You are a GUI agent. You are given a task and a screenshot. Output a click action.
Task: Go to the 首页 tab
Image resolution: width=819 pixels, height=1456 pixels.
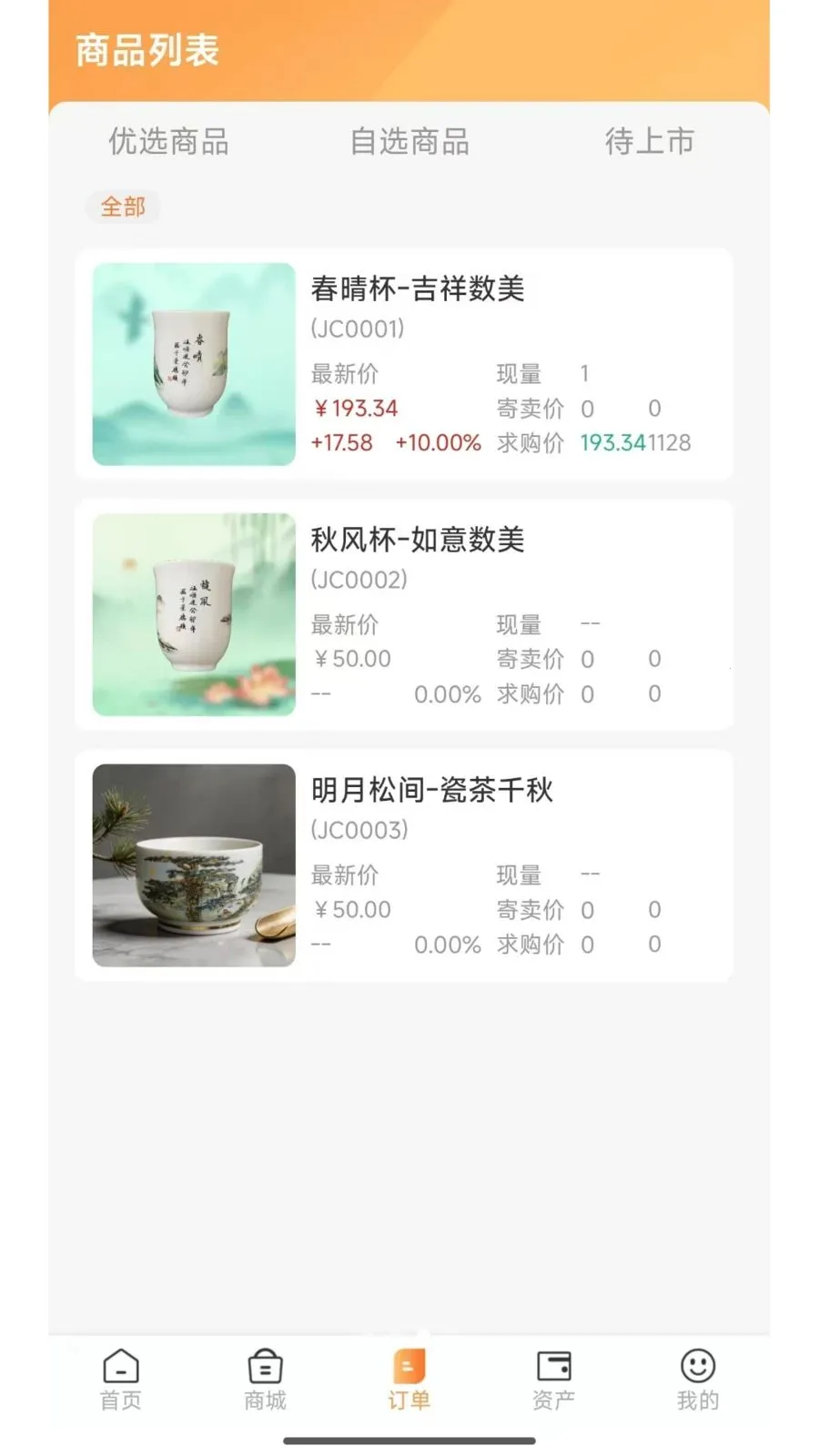[121, 1380]
